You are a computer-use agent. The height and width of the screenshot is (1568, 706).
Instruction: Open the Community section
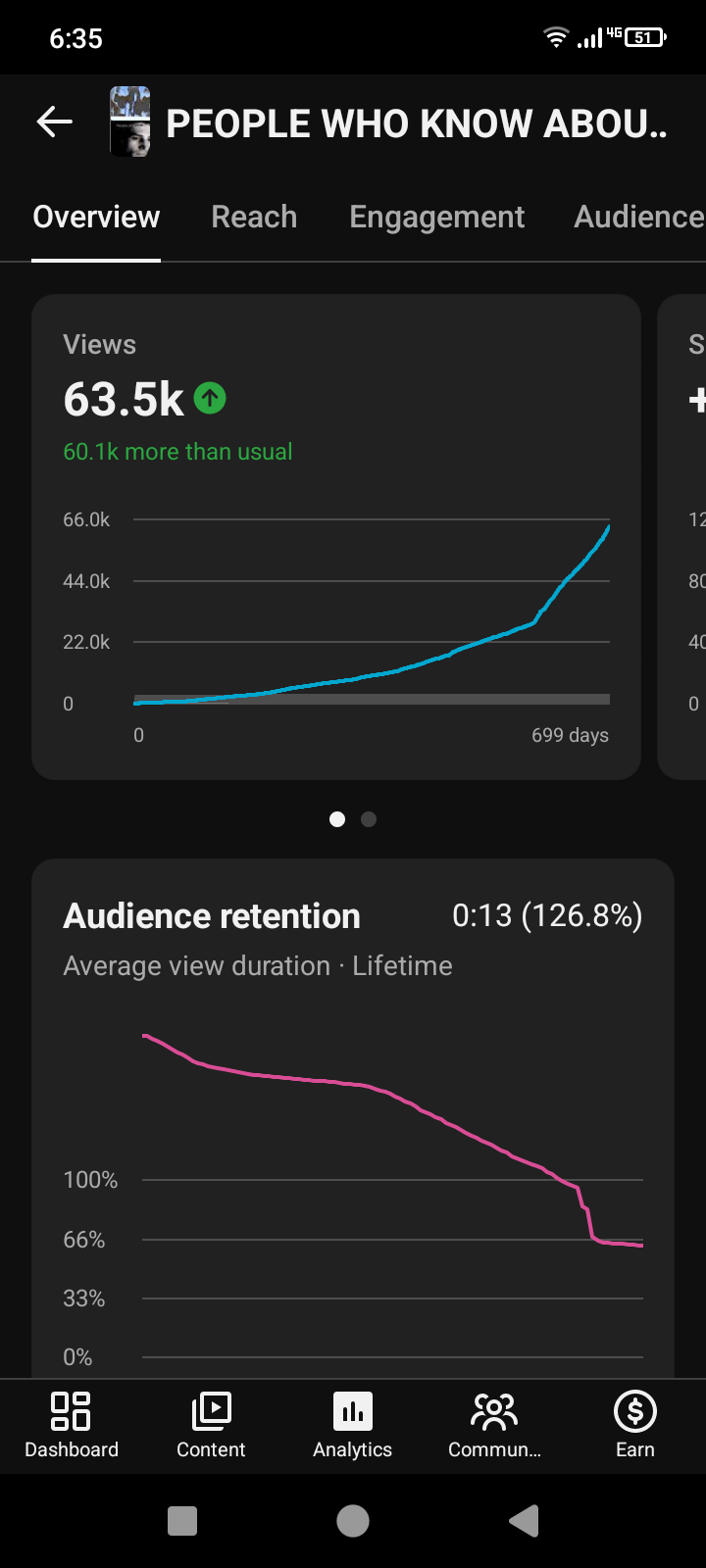[494, 1426]
